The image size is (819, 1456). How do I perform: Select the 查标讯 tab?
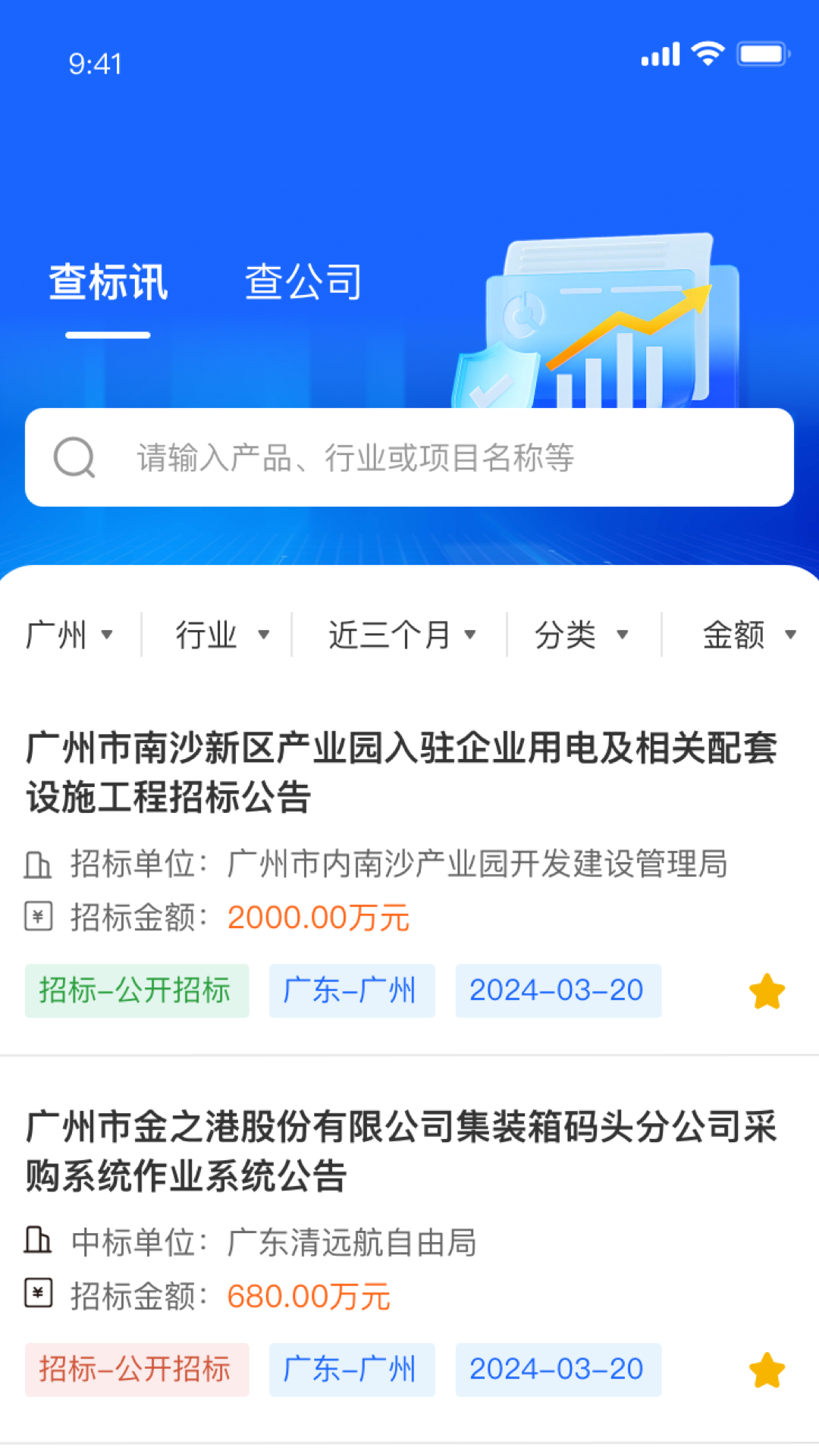click(108, 281)
